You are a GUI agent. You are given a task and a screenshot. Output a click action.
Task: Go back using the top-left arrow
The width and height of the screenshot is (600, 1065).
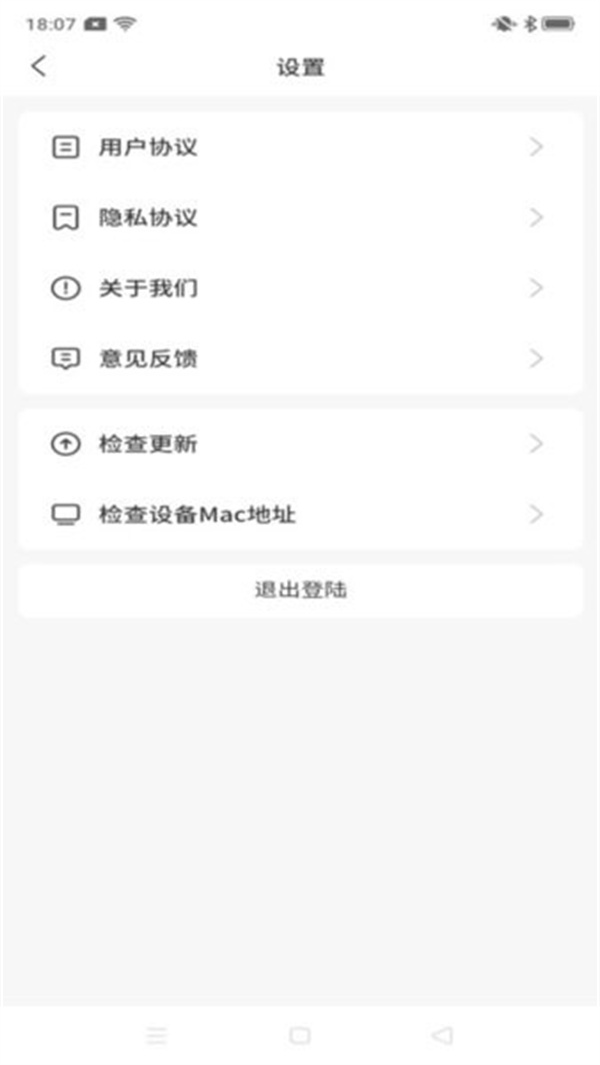tap(39, 67)
